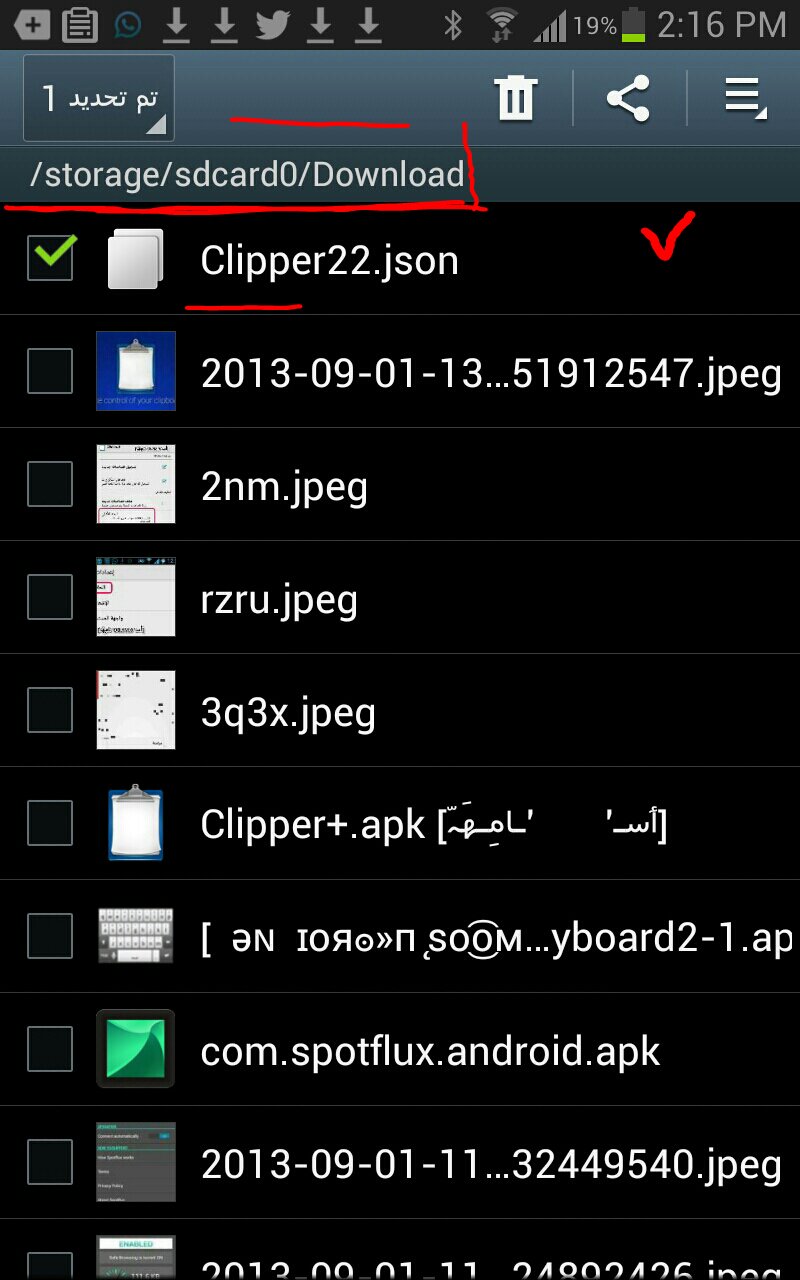Open the Clipper22.json file row
The image size is (800, 1280).
click(x=400, y=259)
